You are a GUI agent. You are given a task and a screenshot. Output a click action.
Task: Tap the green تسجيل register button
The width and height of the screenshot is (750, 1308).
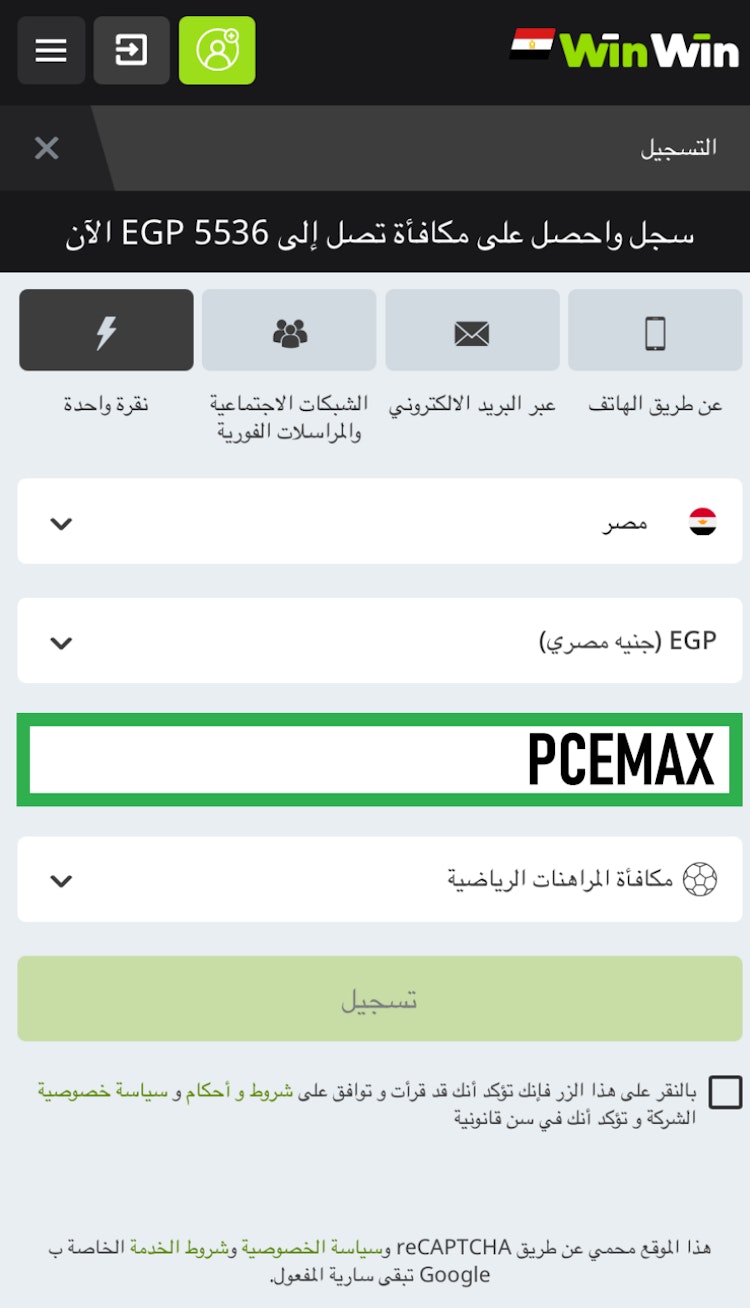point(379,999)
